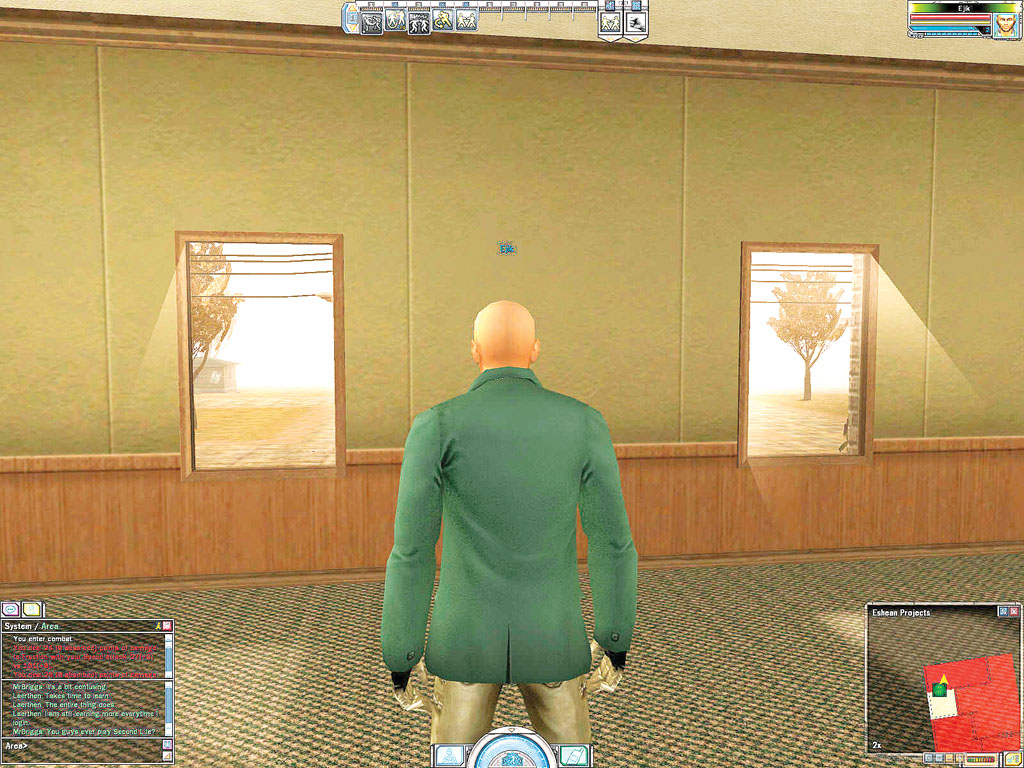Screen dimensions: 1024x768
Task: Open the character icon left of dial
Action: point(451,755)
